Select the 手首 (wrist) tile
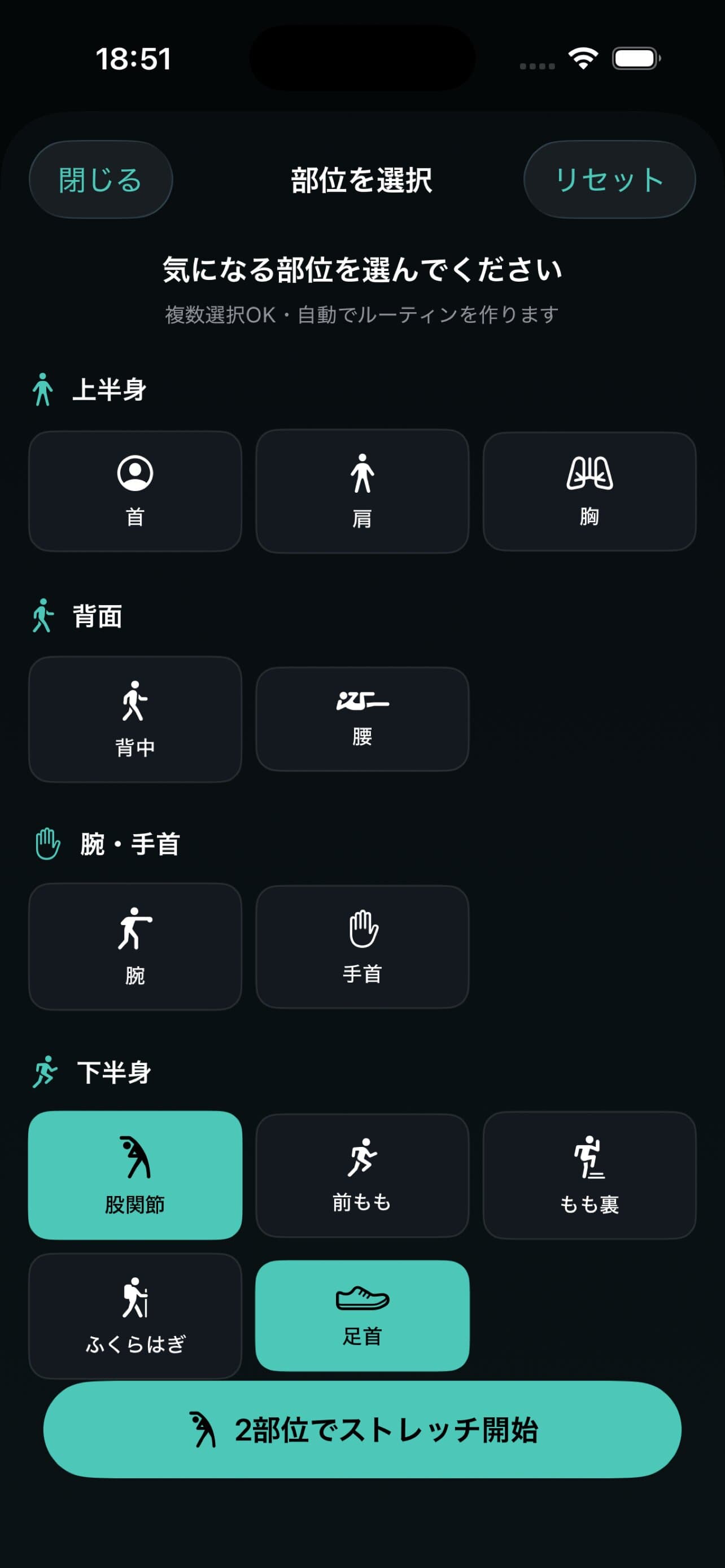The height and width of the screenshot is (1568, 725). tap(362, 947)
